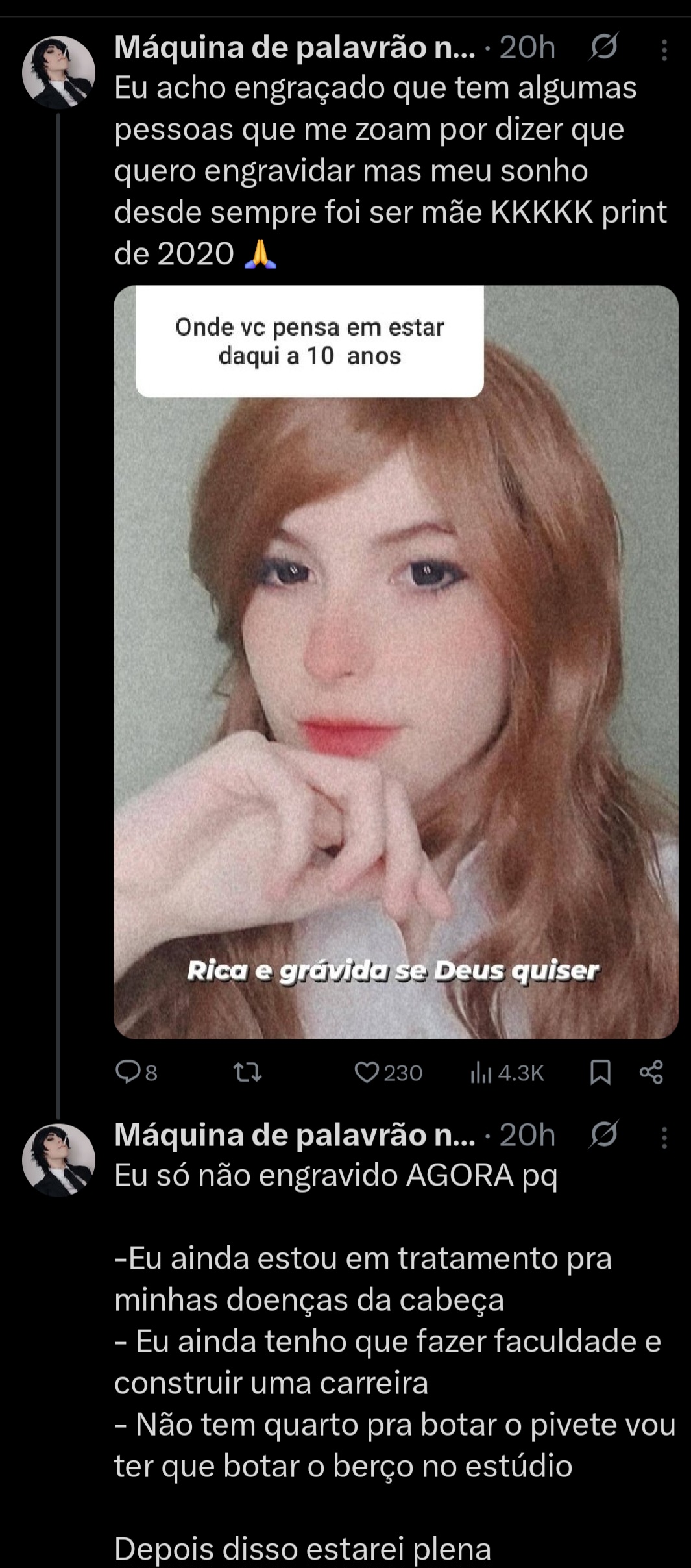
Task: Share the first tweet
Action: click(651, 1072)
